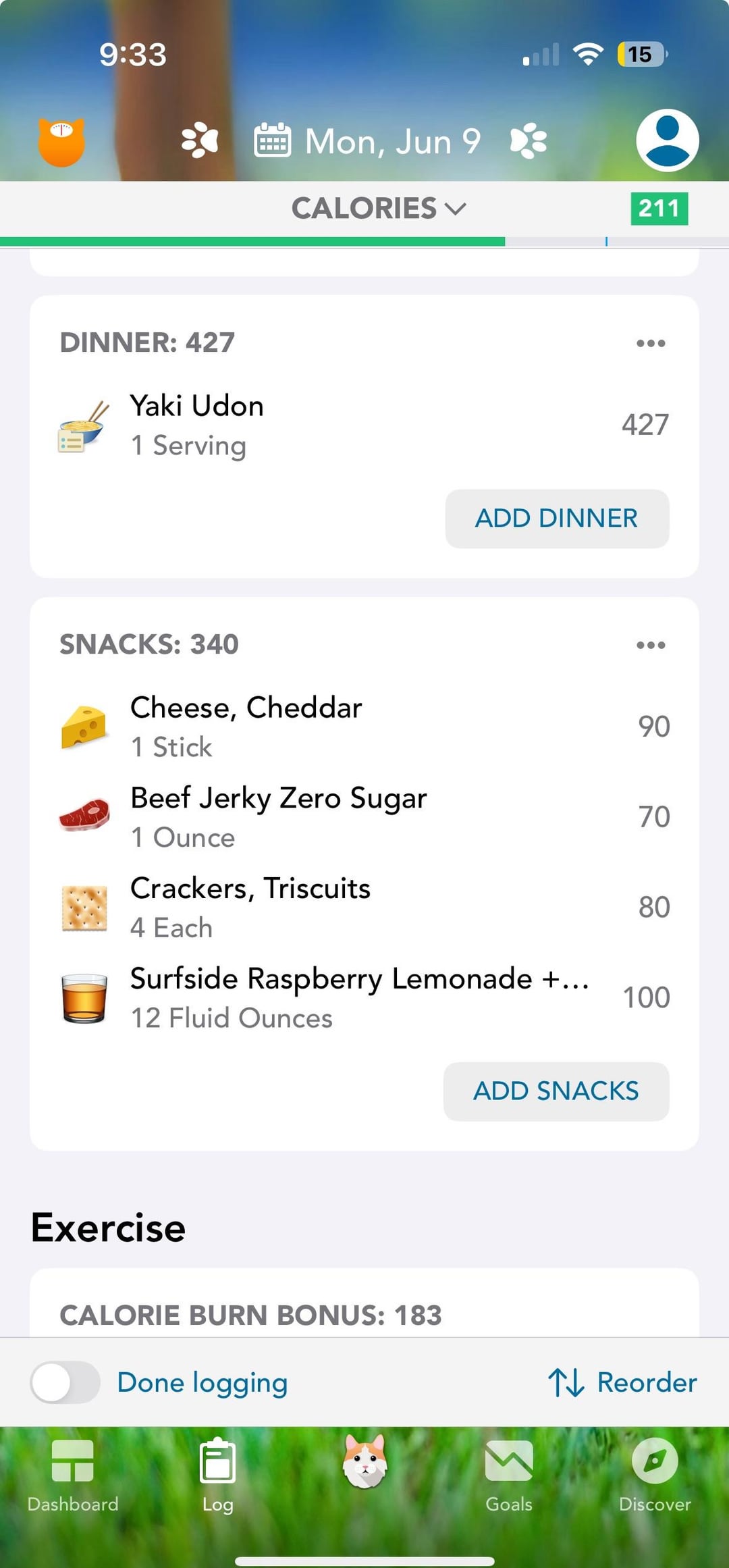
Task: Tap Reorder to rearrange entries
Action: [622, 1382]
